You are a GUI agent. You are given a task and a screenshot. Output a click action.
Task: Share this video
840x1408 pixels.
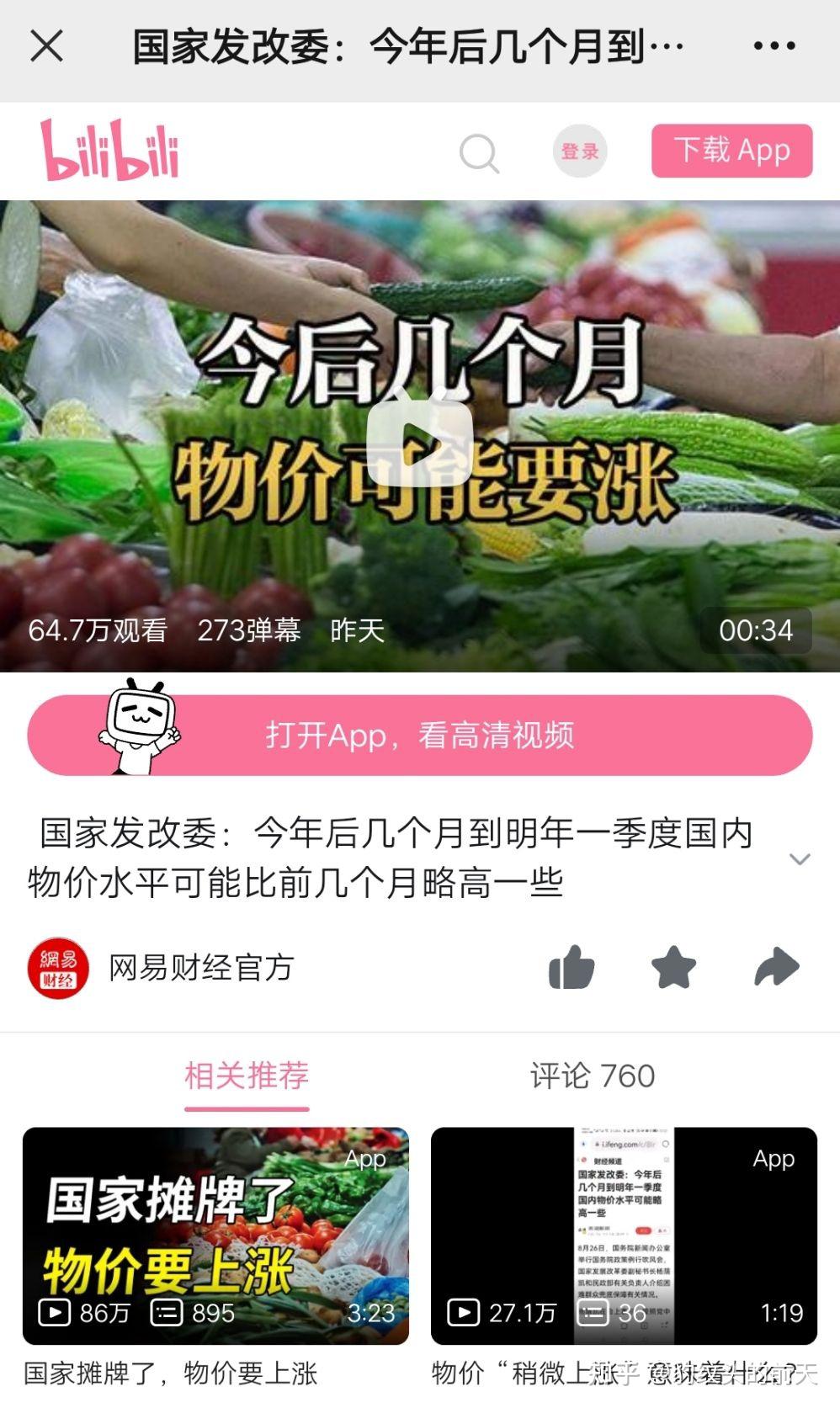click(x=776, y=967)
